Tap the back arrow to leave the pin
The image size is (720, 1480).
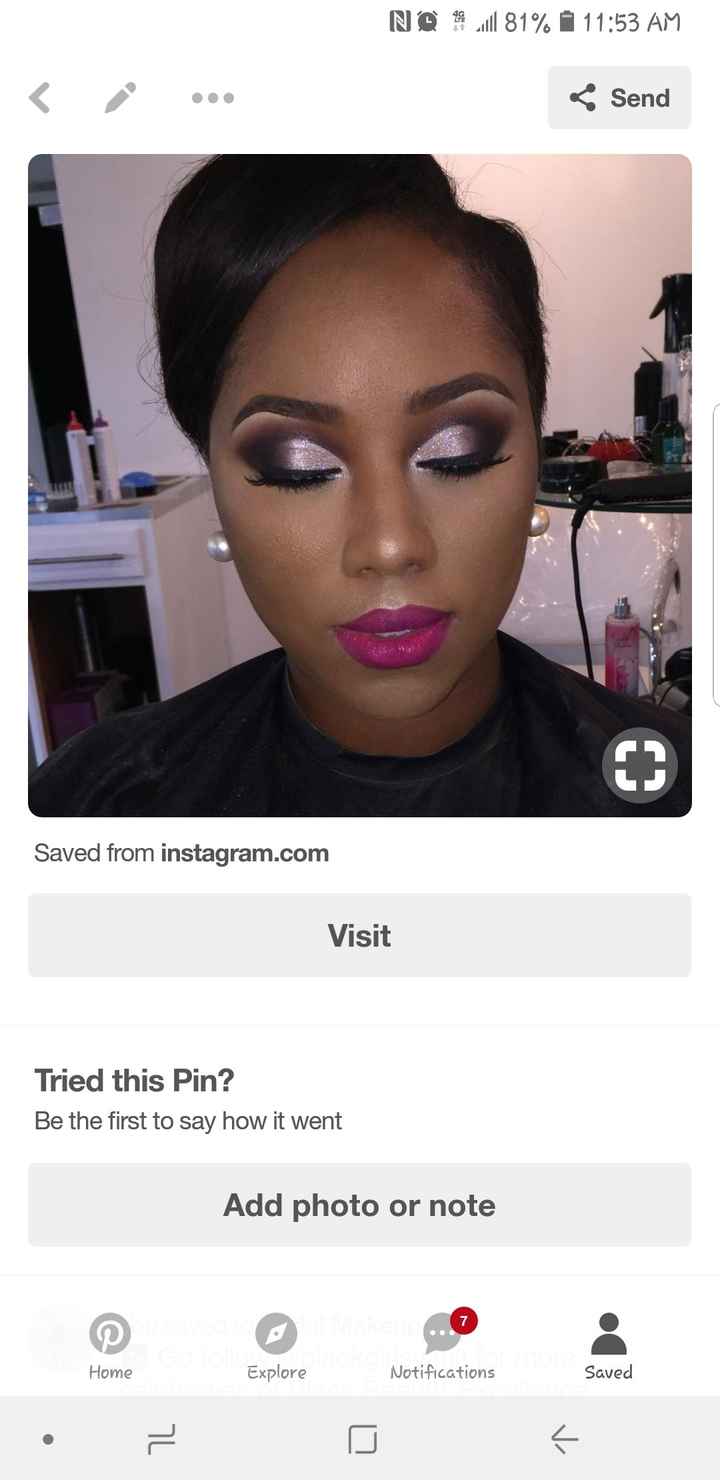point(42,98)
